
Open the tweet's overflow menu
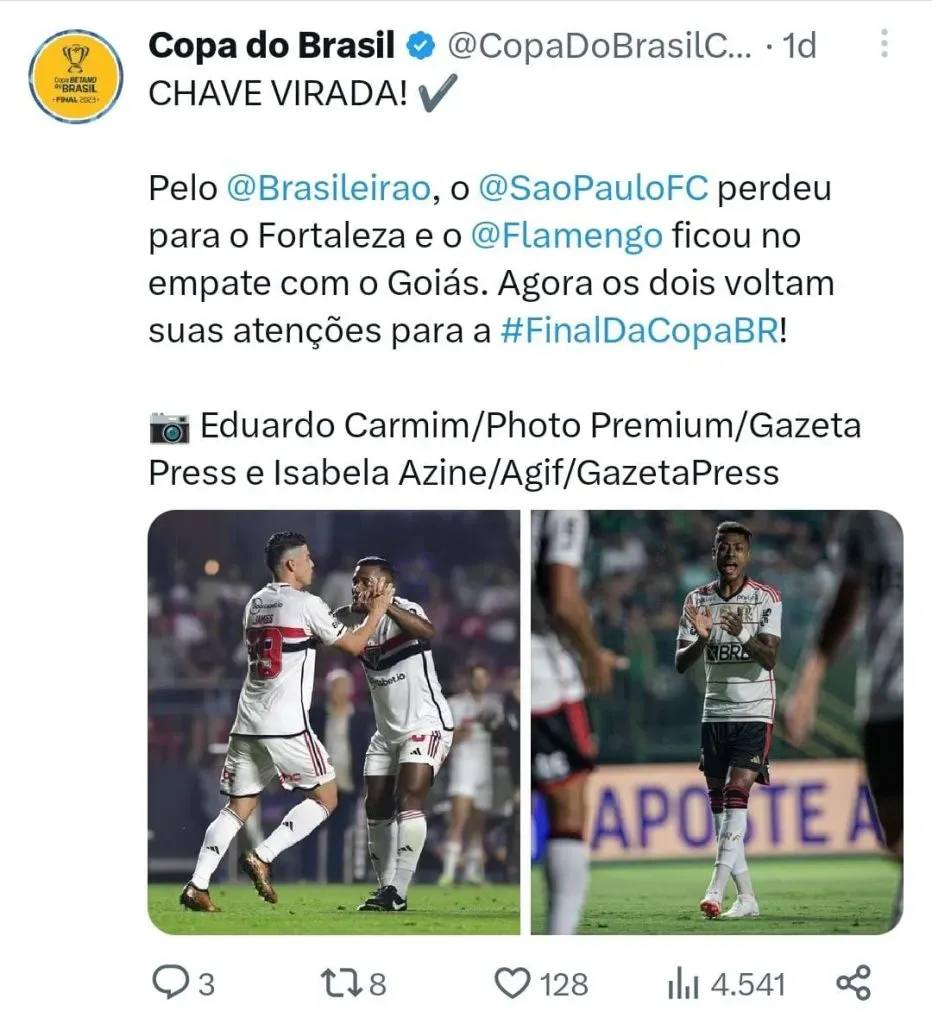click(885, 45)
